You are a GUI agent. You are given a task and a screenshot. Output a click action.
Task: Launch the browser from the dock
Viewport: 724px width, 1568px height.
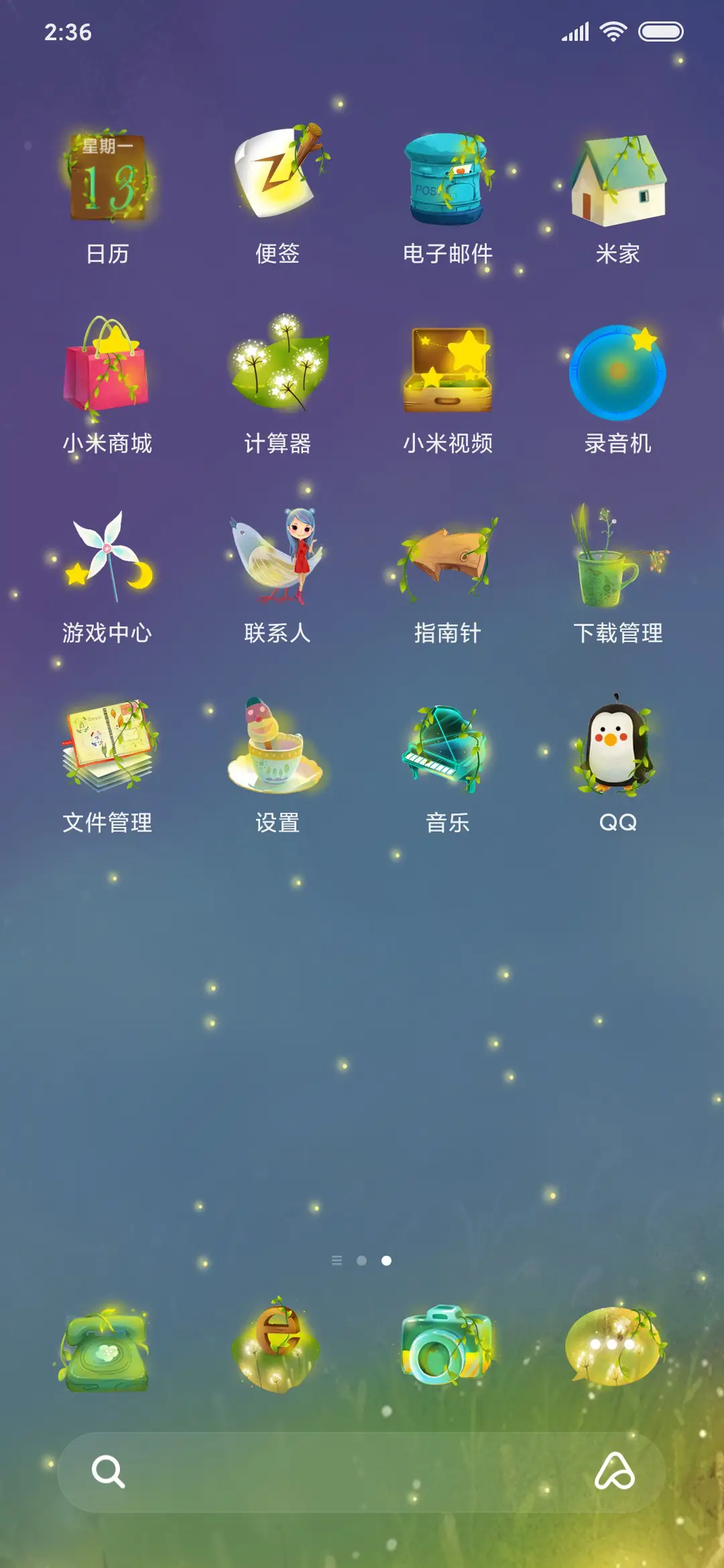(278, 1346)
